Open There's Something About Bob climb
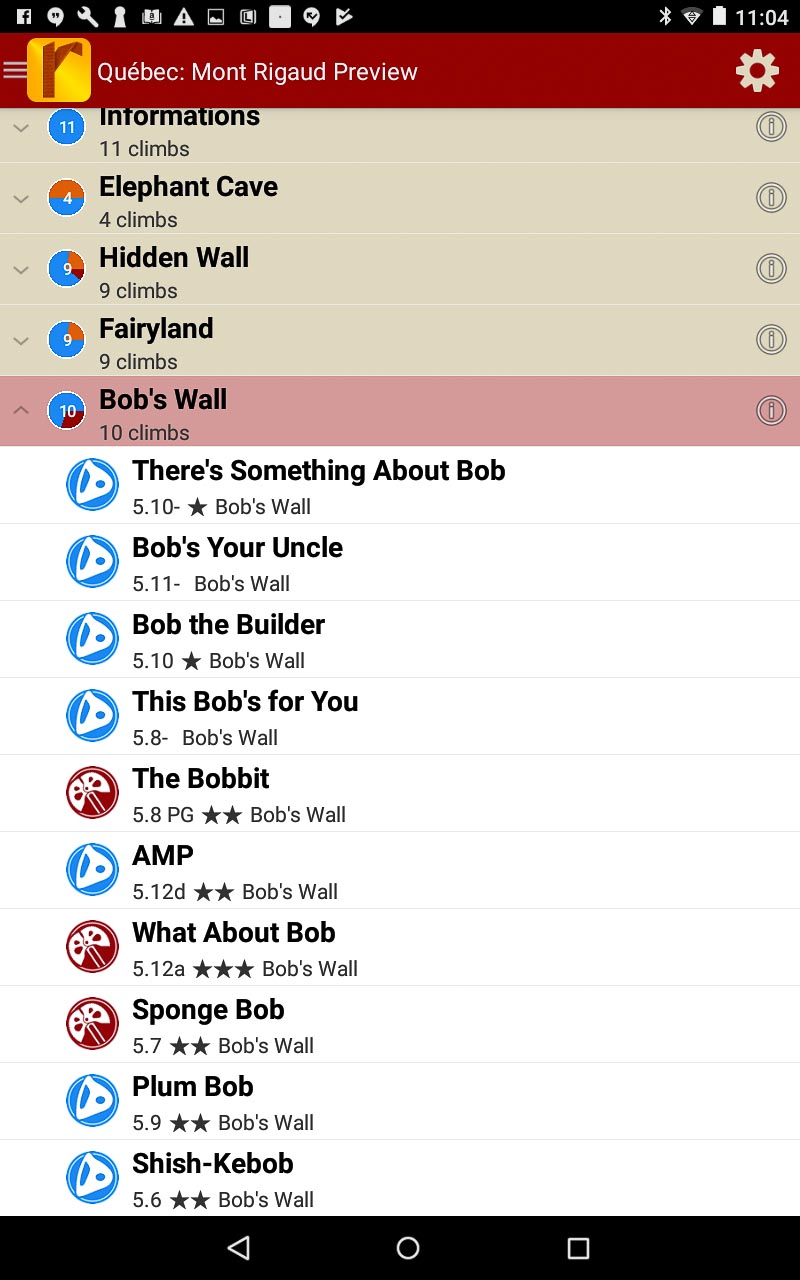Viewport: 800px width, 1280px height. pyautogui.click(x=318, y=485)
